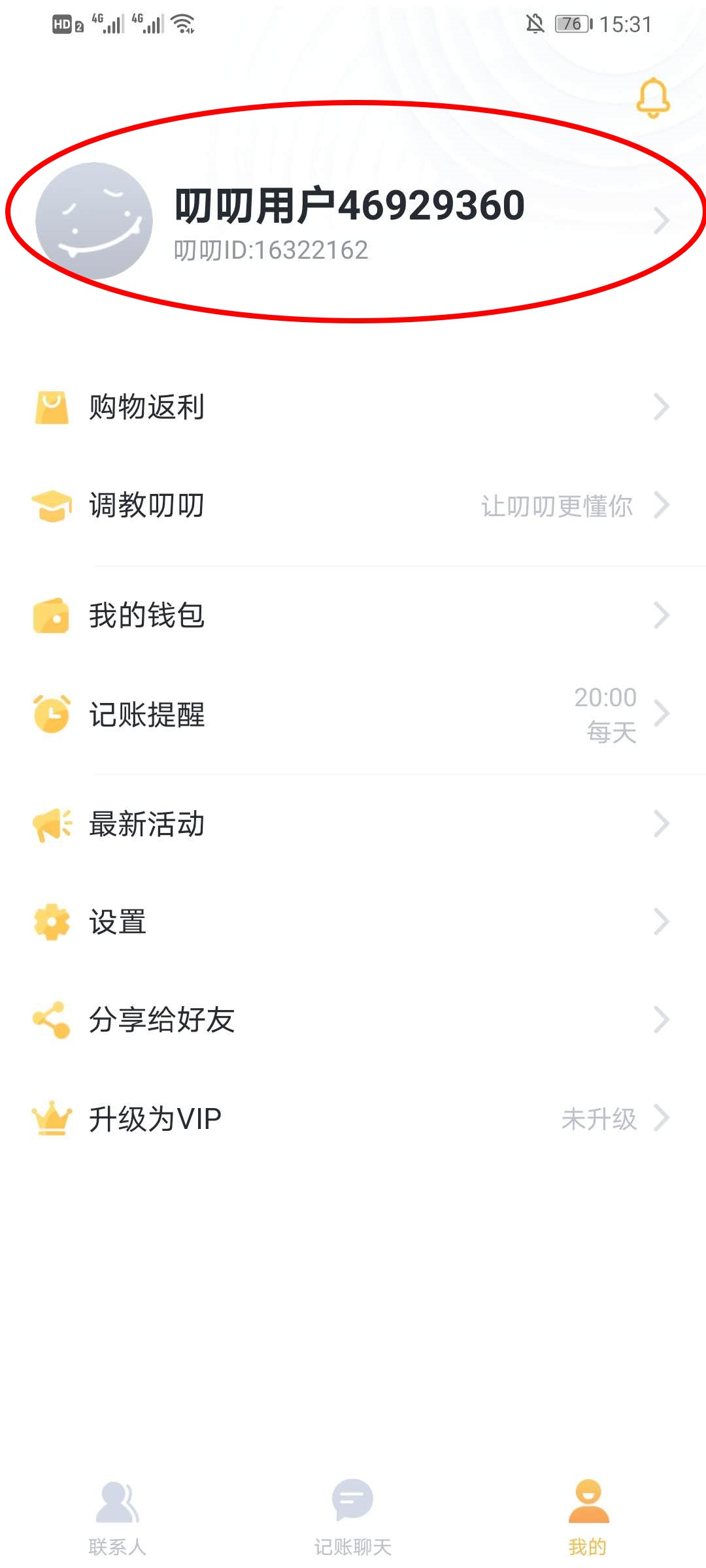Switch to the 联系人 tab

118,1517
